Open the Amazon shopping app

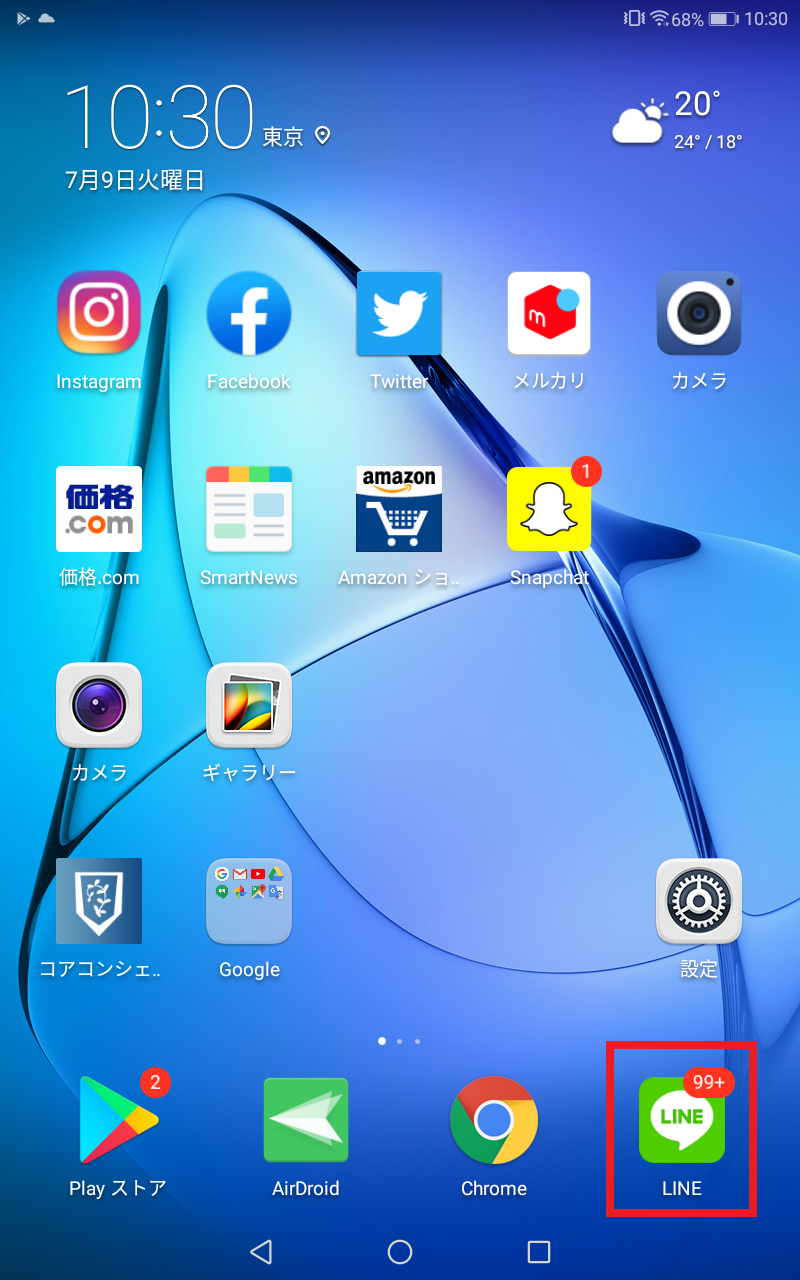[x=399, y=509]
